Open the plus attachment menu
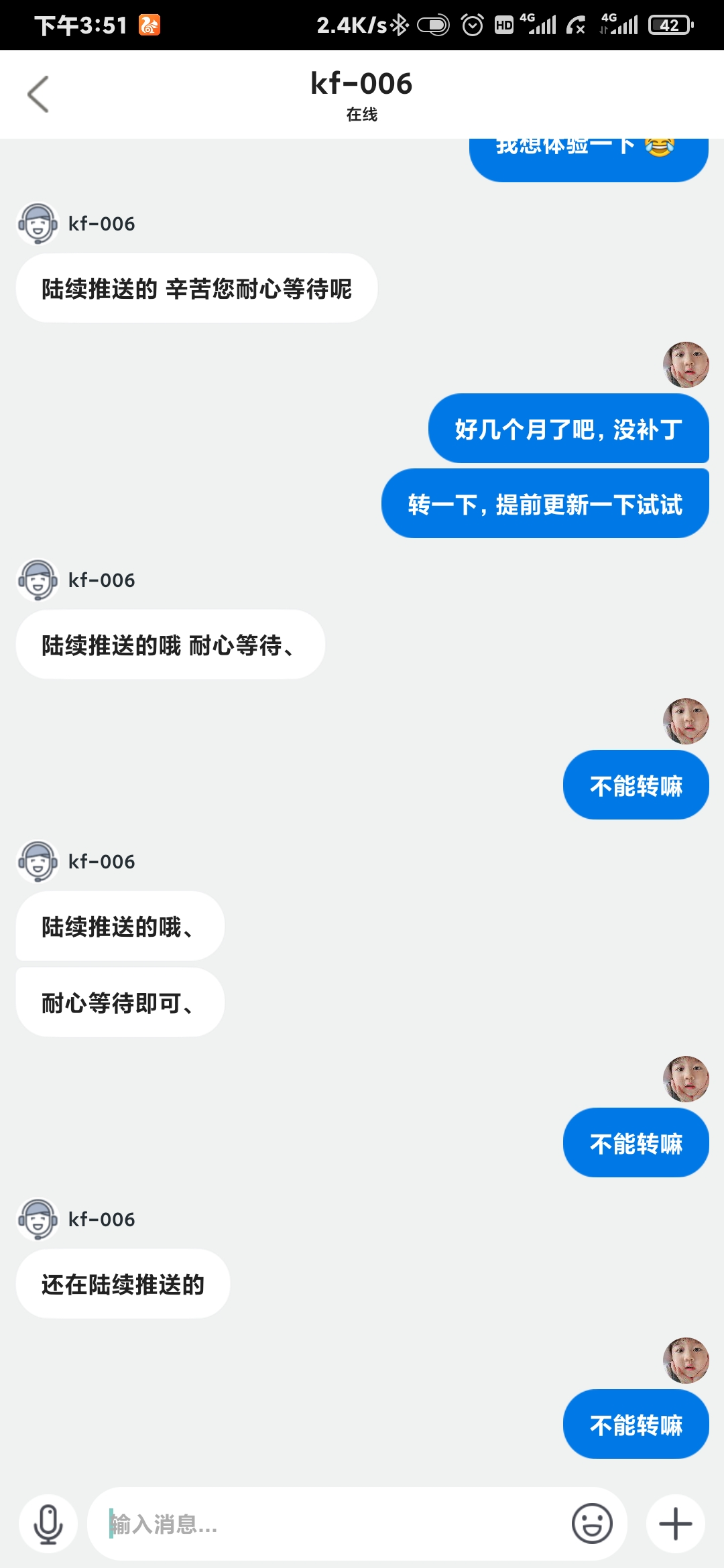The image size is (724, 1568). pyautogui.click(x=676, y=1524)
